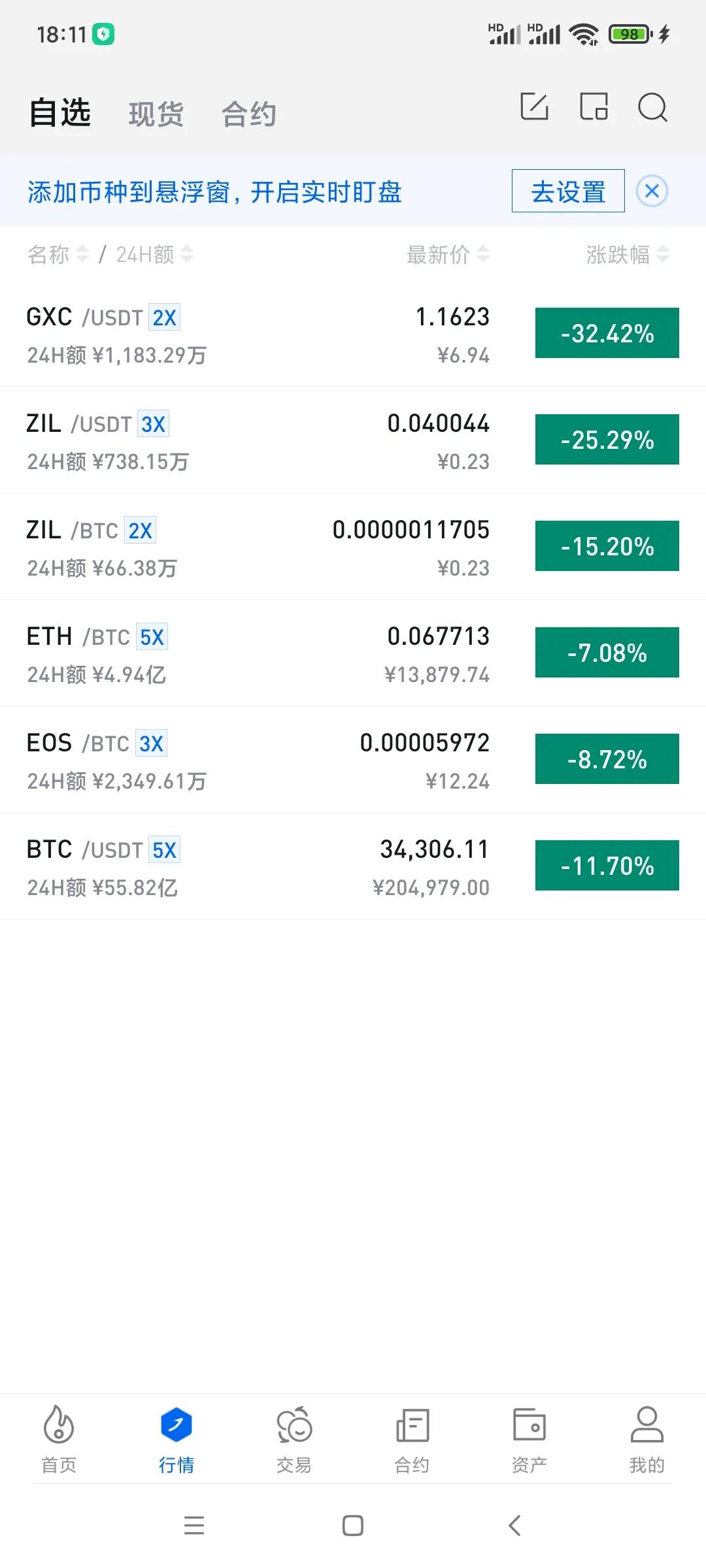Open the ZIL/USDT pair
The height and width of the screenshot is (1568, 706).
coord(261,441)
